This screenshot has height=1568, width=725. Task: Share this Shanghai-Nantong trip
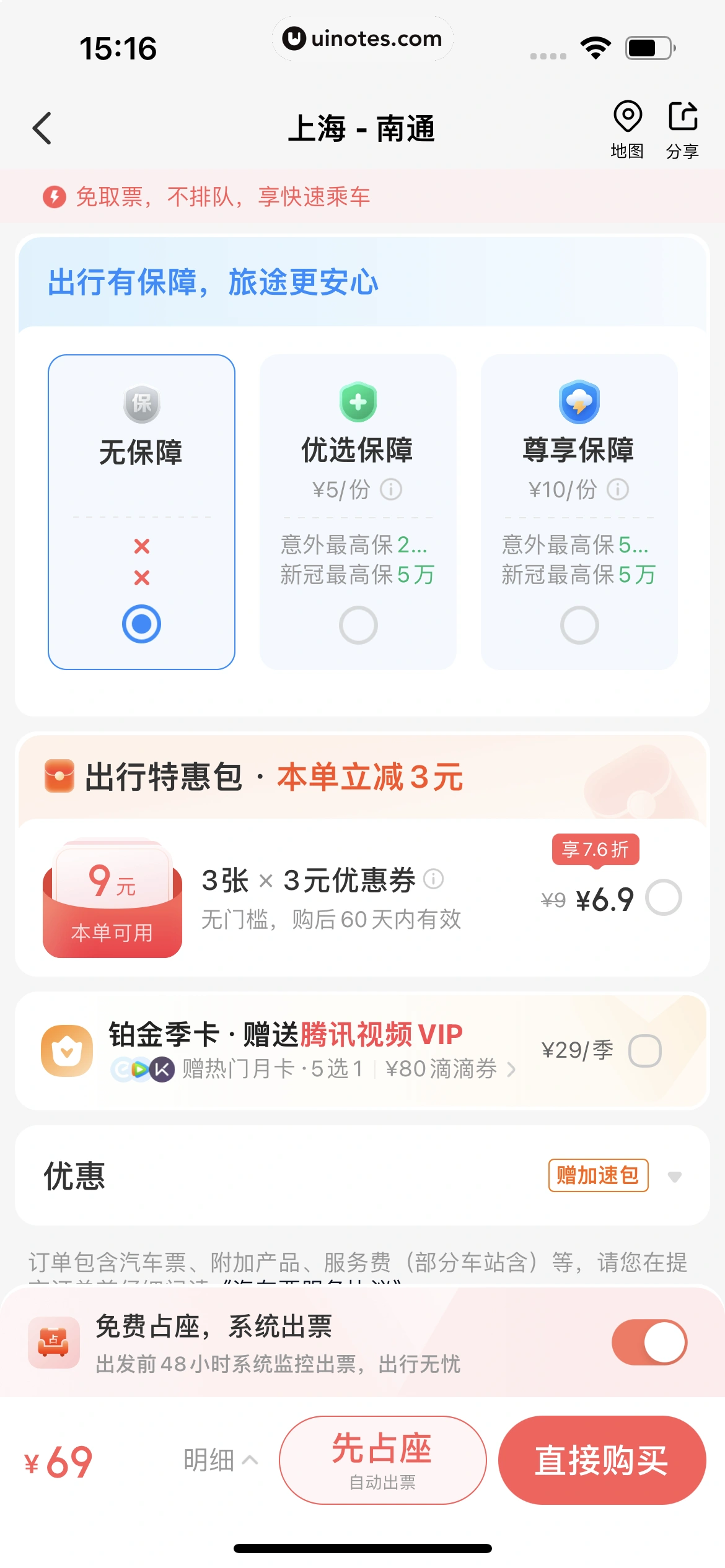tap(682, 128)
